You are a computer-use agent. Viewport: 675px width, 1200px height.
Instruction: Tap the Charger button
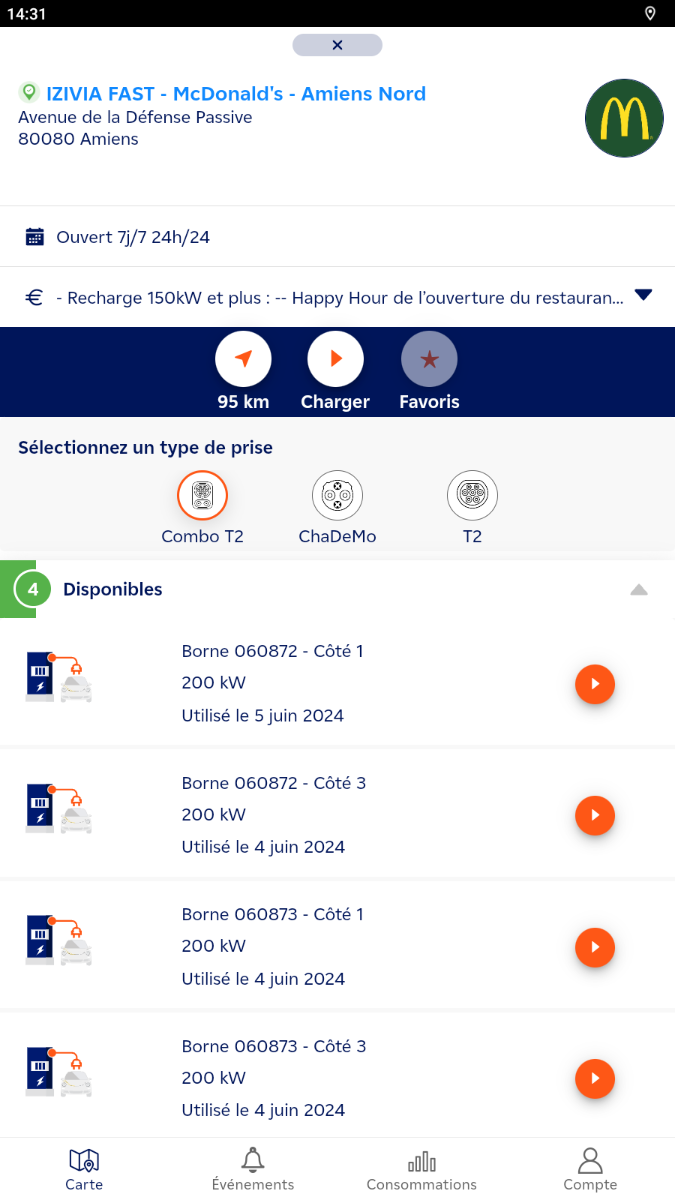coord(335,359)
